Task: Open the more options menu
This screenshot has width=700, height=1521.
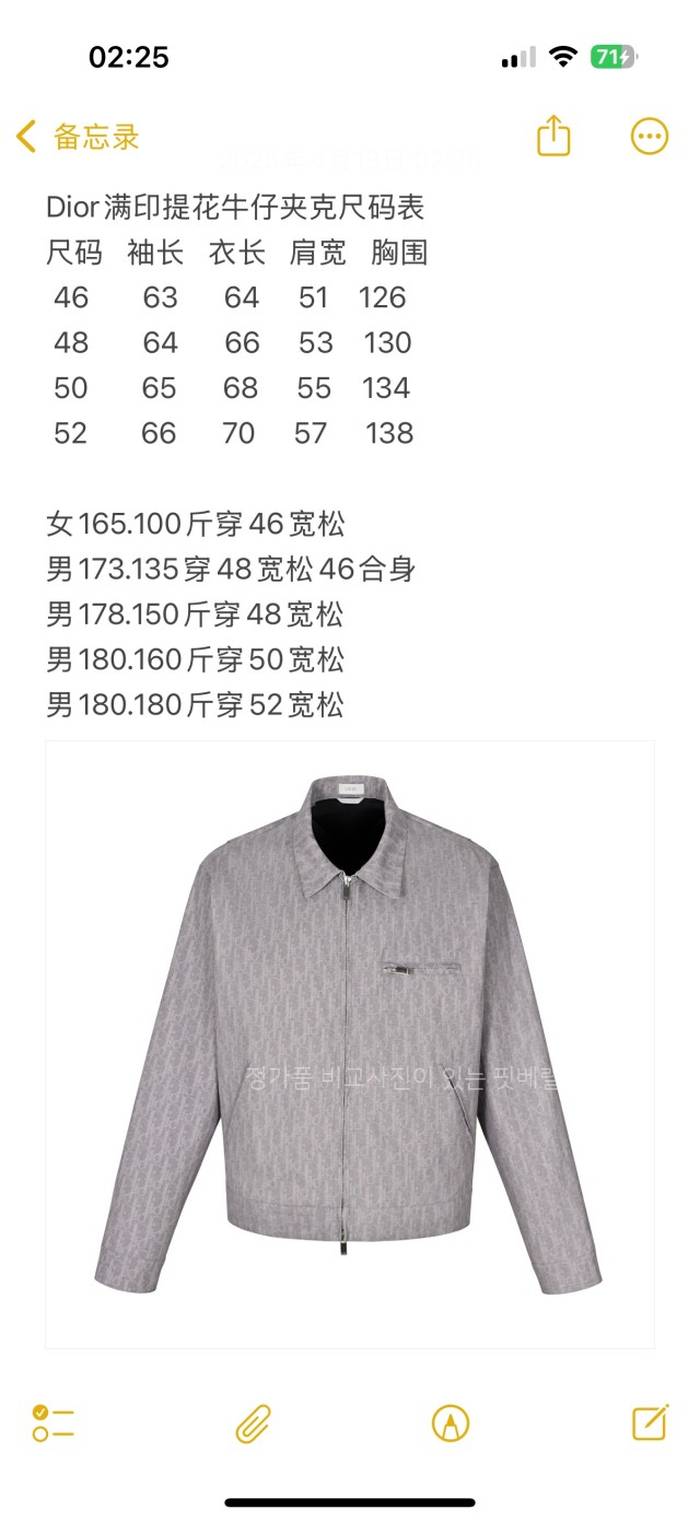Action: 649,136
